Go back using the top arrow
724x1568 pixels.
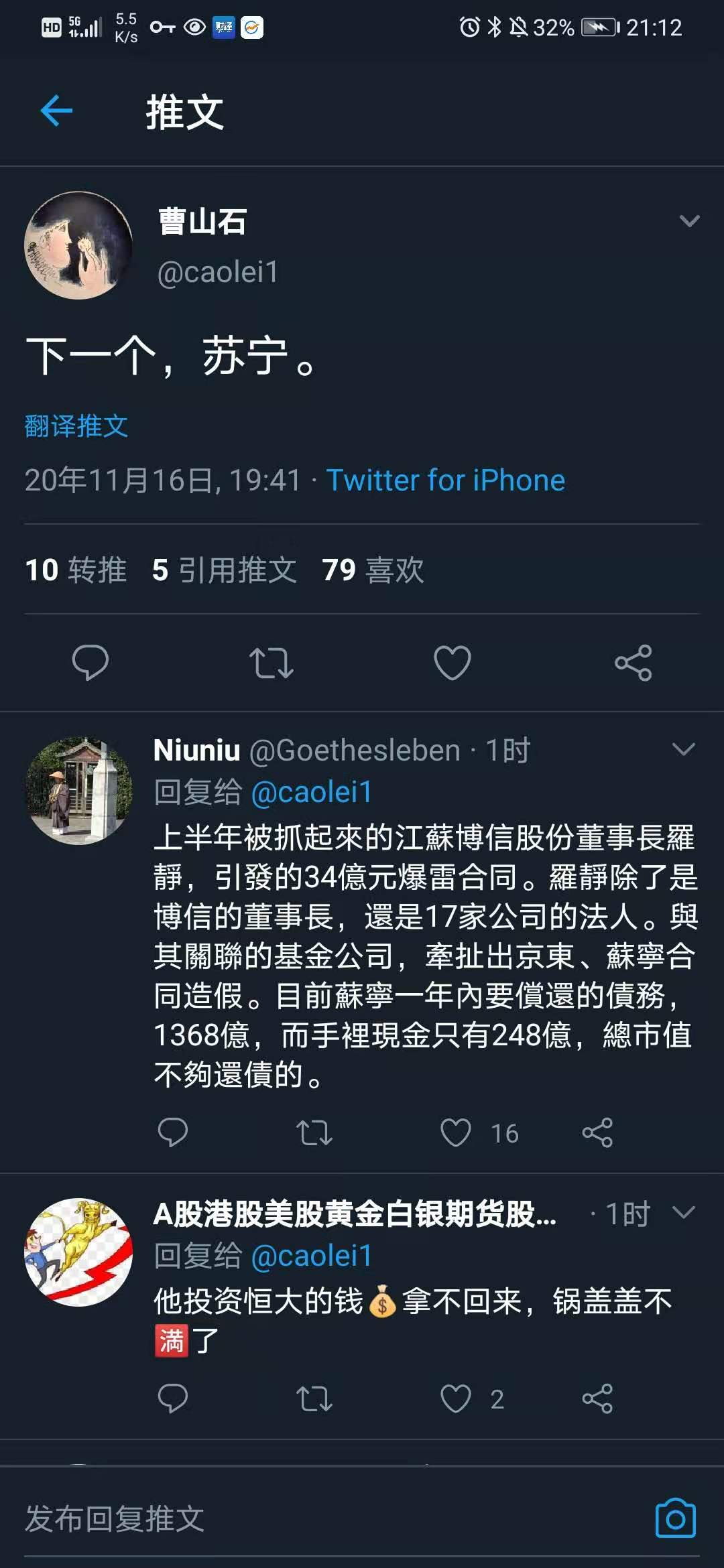pos(56,111)
